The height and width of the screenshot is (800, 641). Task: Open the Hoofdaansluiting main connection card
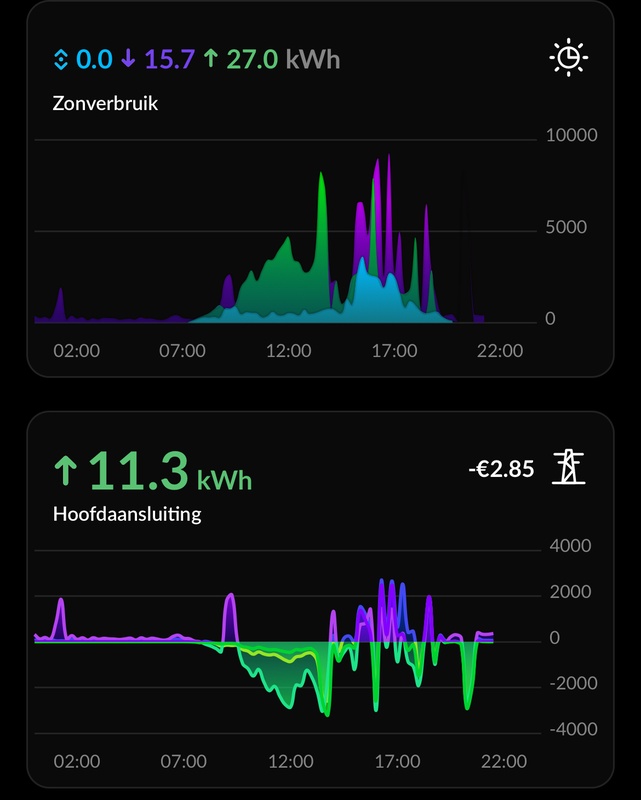click(127, 514)
